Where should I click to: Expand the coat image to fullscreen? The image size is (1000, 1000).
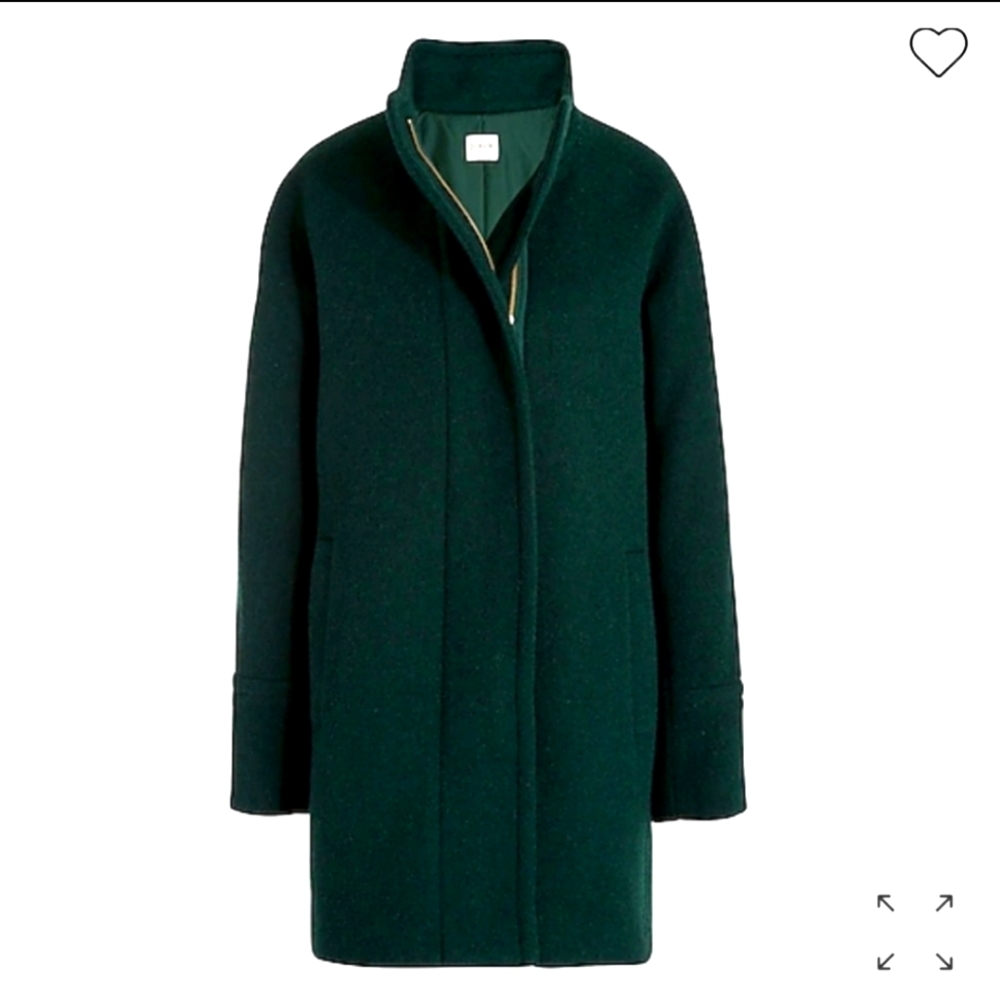pos(915,932)
